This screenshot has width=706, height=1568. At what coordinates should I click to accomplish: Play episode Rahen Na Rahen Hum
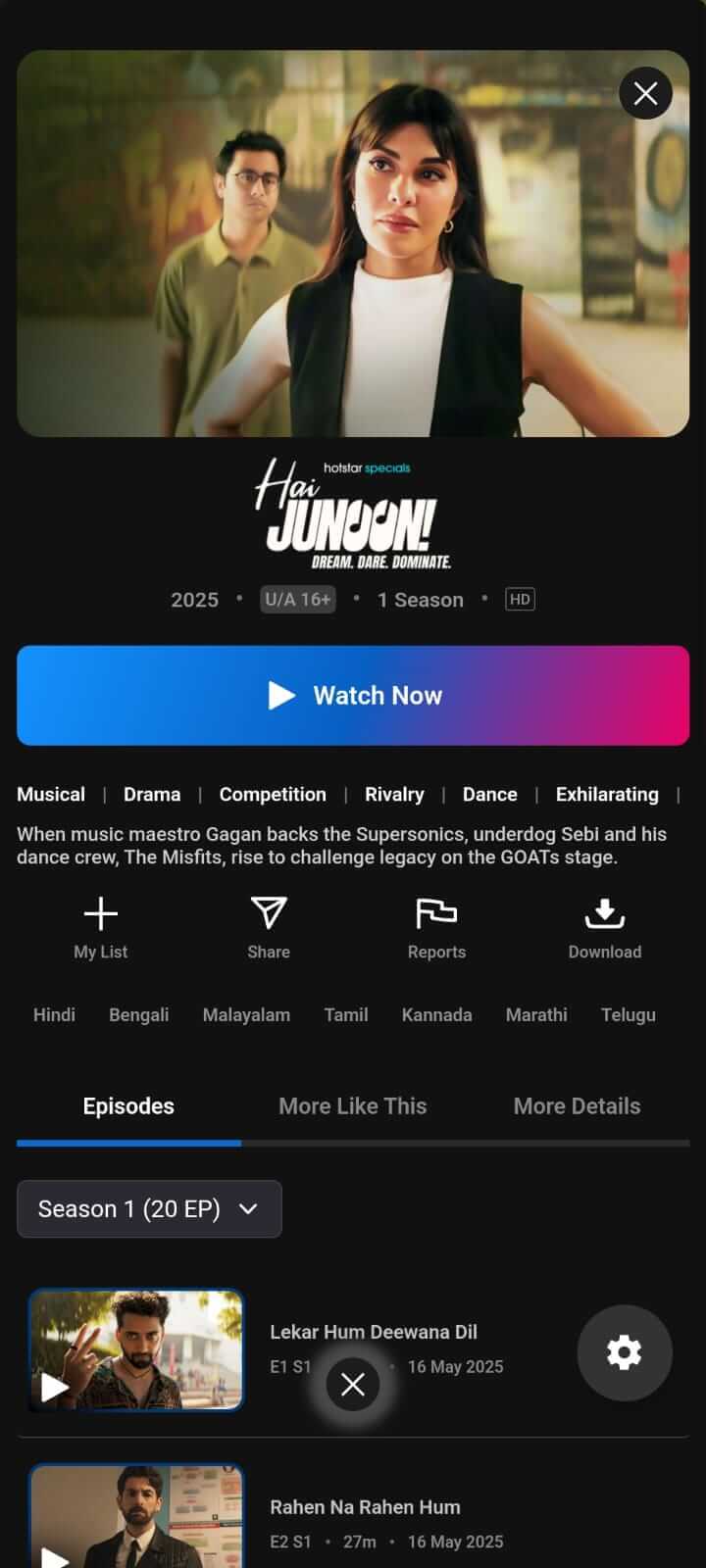[136, 1519]
